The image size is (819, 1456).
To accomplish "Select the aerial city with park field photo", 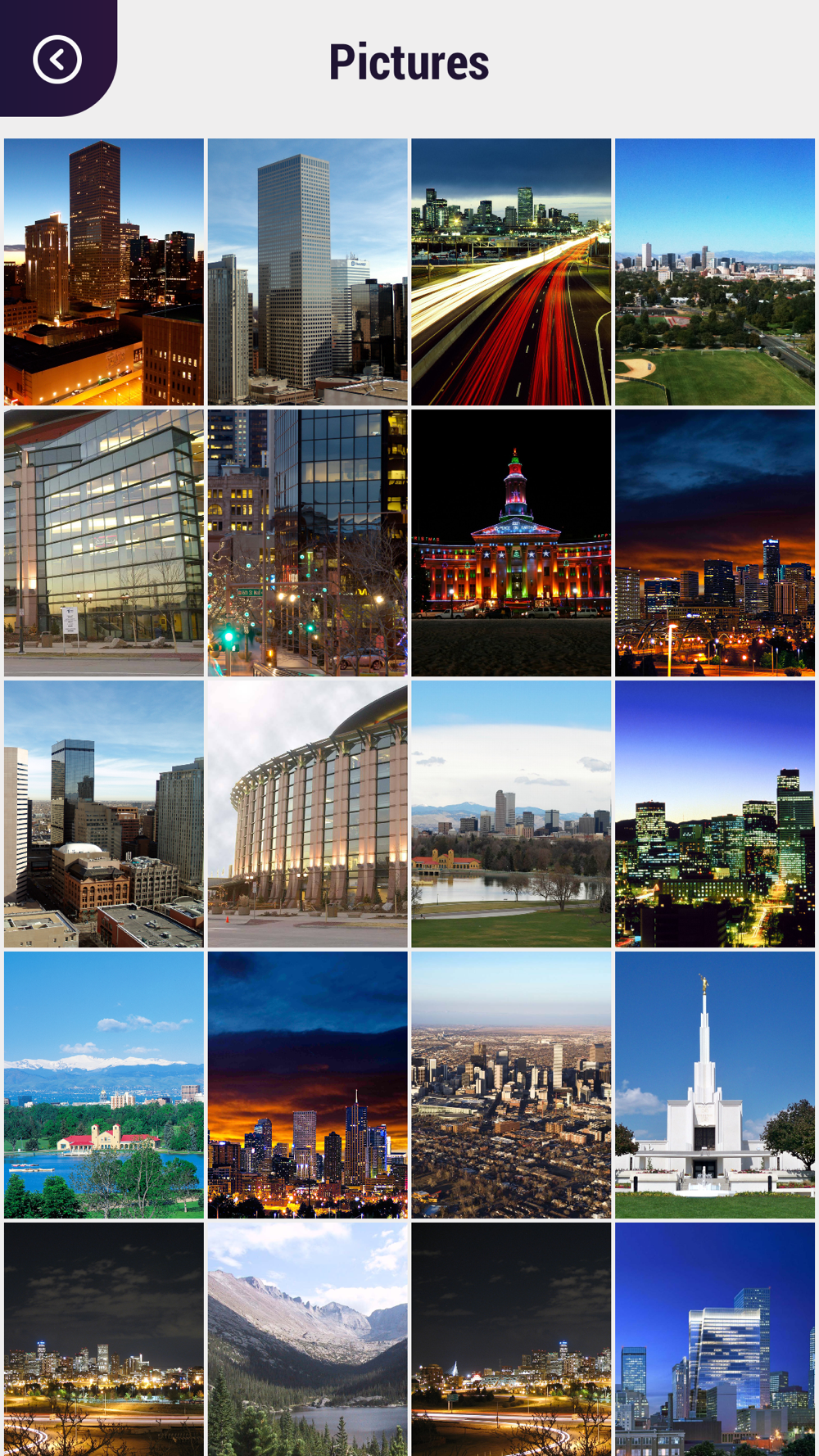I will pyautogui.click(x=715, y=272).
